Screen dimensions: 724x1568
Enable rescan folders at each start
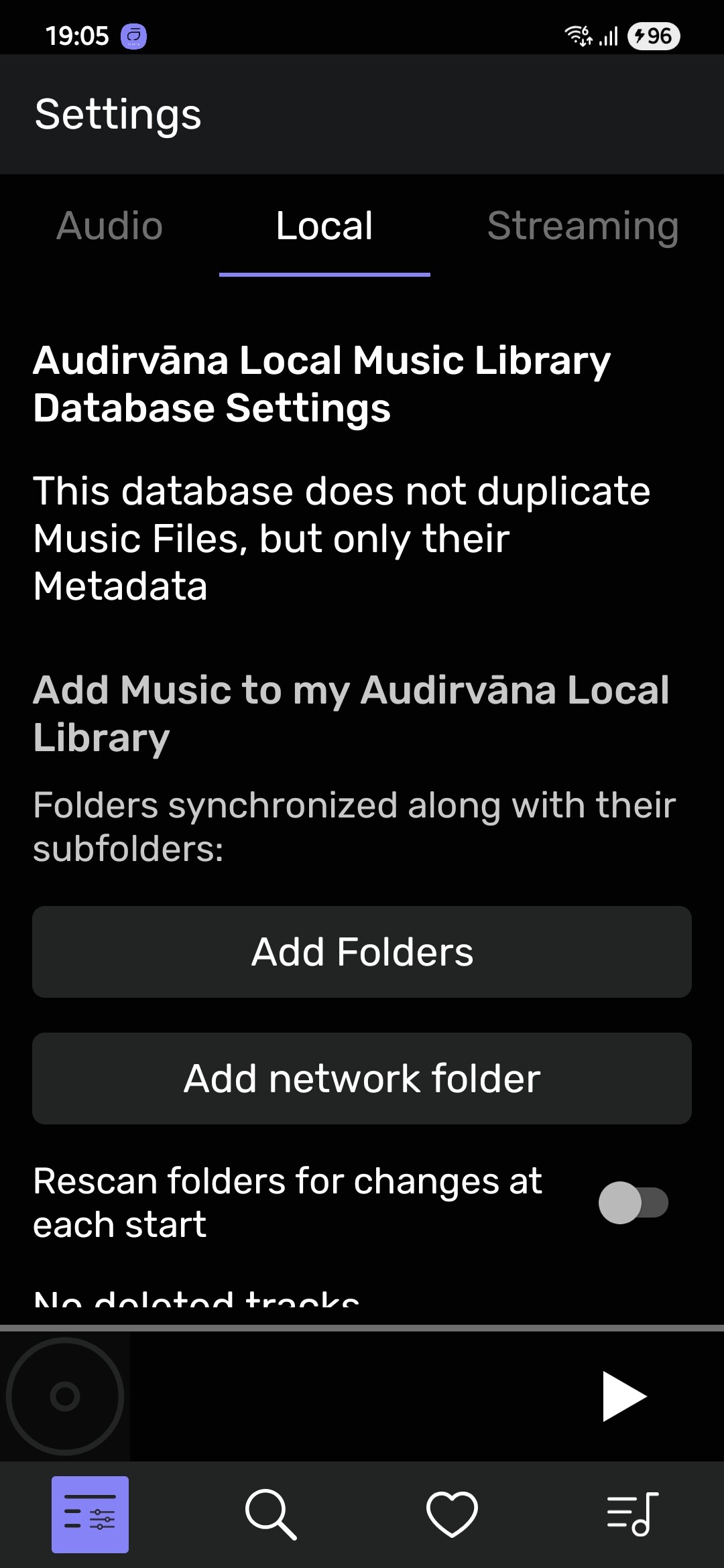click(x=633, y=1203)
